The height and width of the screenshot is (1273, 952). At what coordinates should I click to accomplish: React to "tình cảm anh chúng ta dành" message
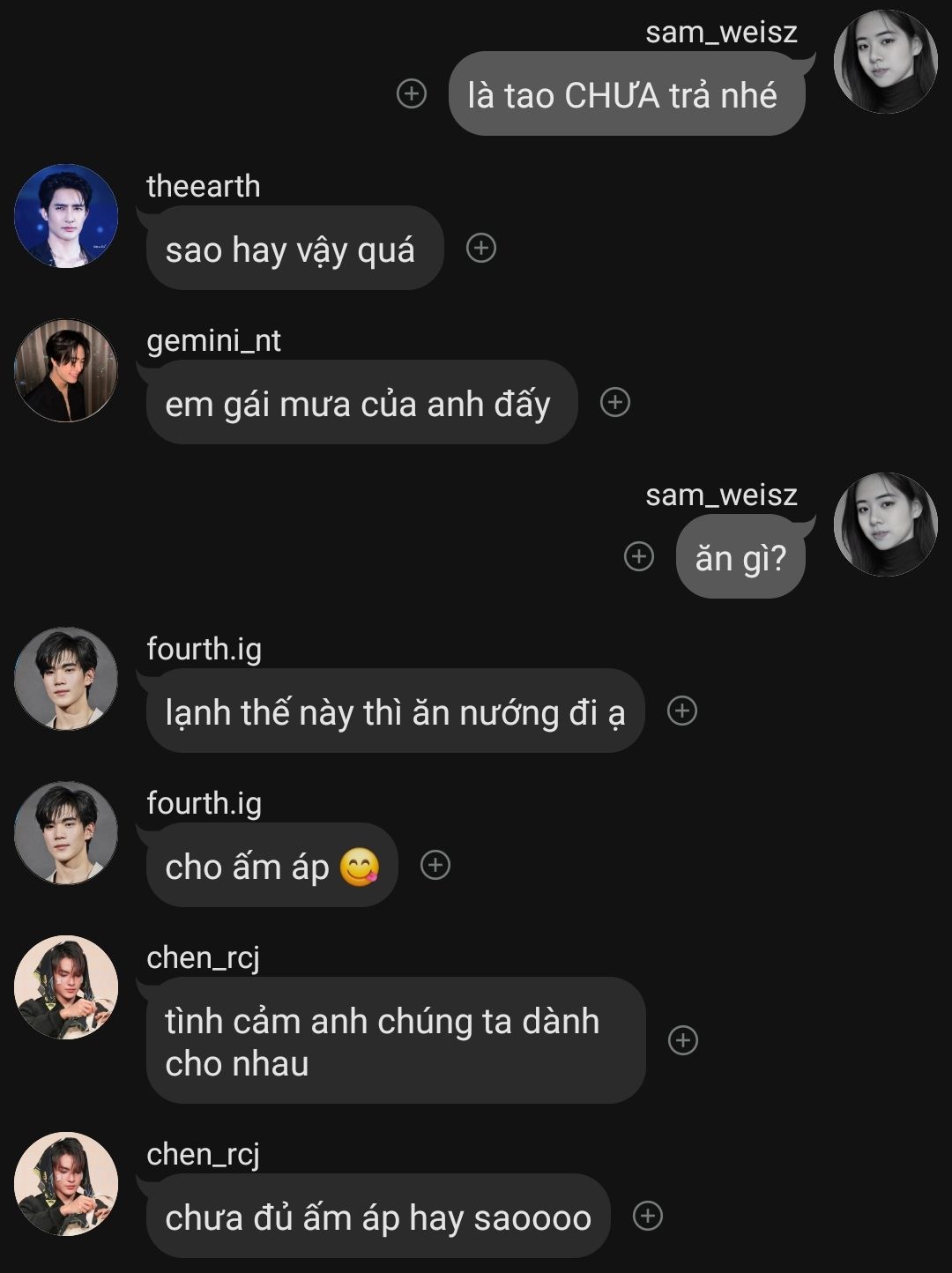point(683,1040)
